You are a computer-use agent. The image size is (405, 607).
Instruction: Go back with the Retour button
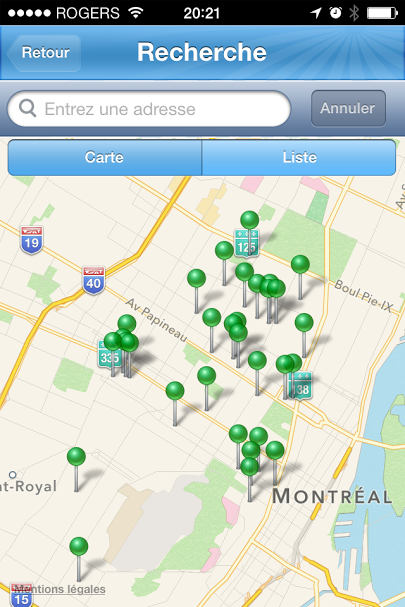coord(44,53)
